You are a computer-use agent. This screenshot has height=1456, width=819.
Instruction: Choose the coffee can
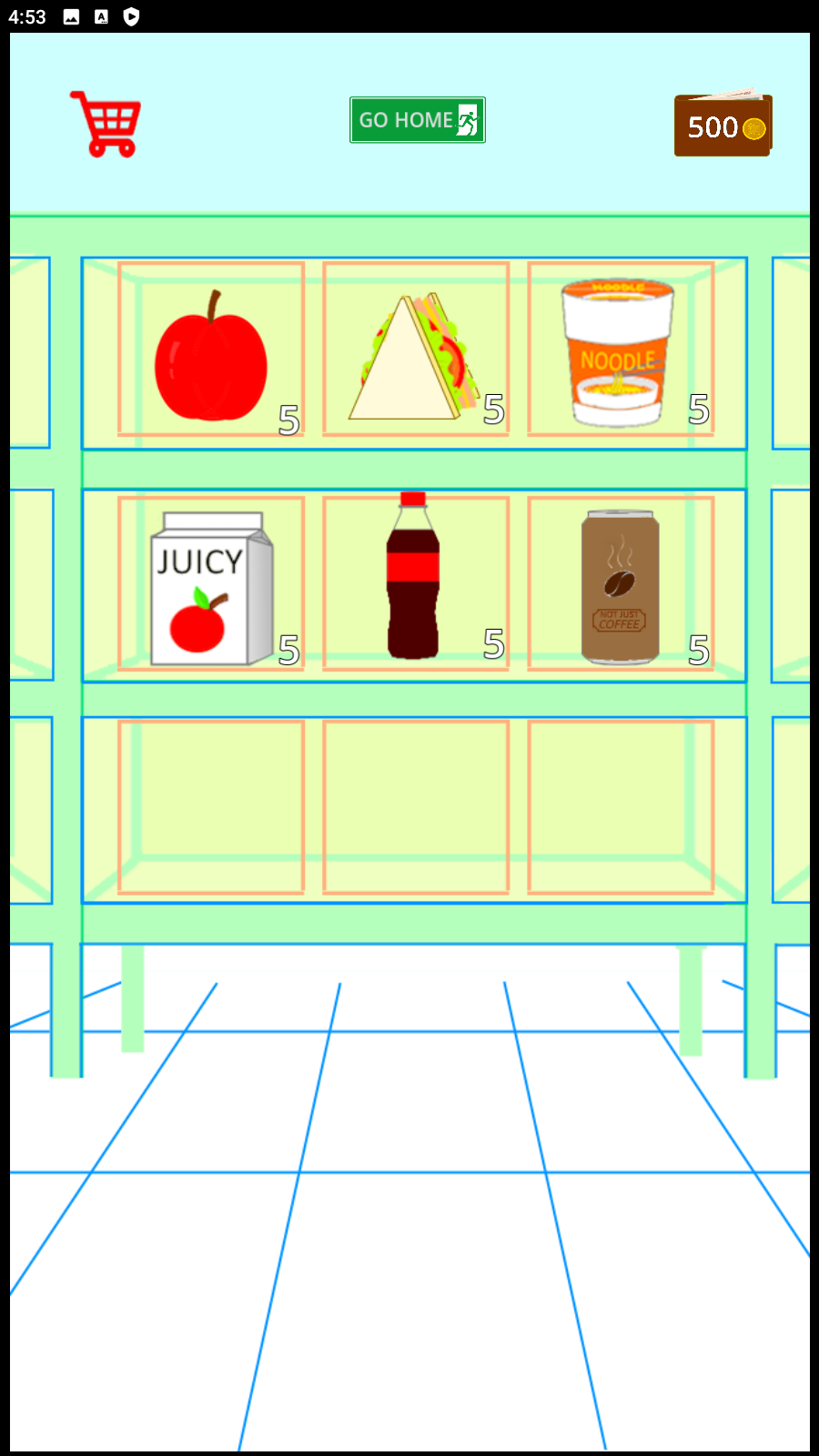[620, 587]
